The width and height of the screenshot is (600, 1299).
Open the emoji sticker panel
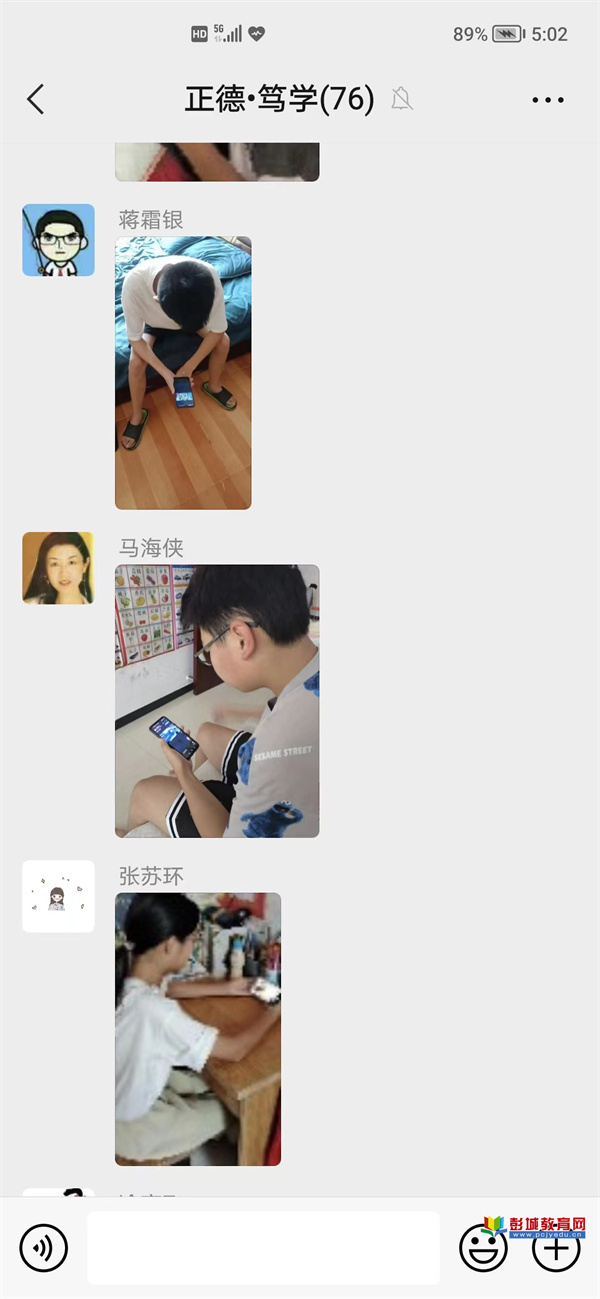483,1248
